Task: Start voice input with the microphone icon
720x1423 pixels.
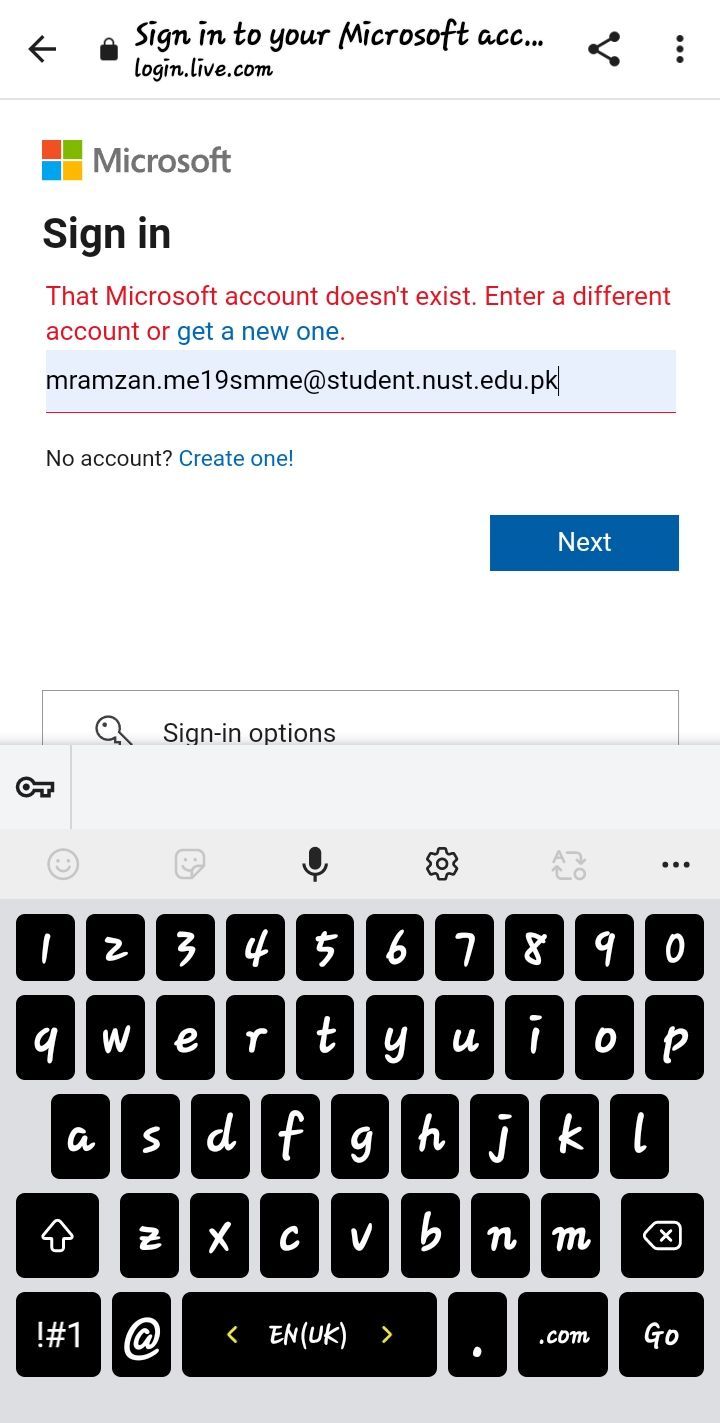Action: point(315,863)
